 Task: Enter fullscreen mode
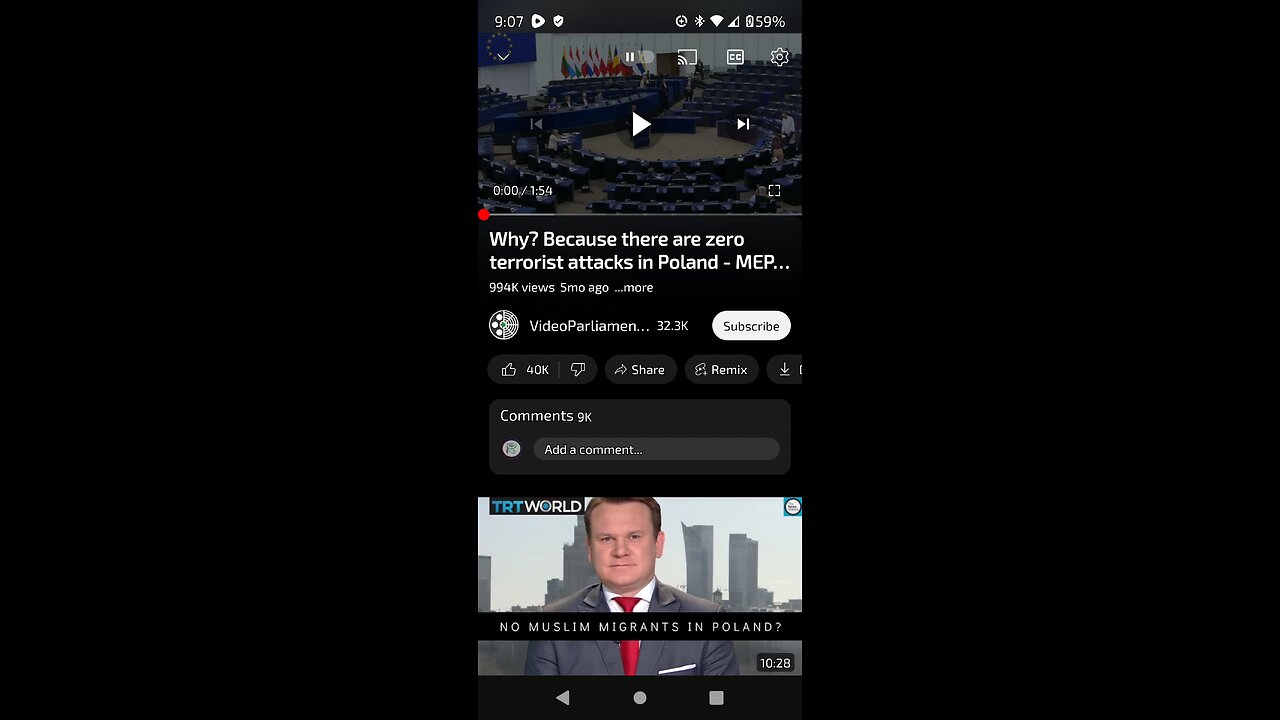(x=774, y=190)
